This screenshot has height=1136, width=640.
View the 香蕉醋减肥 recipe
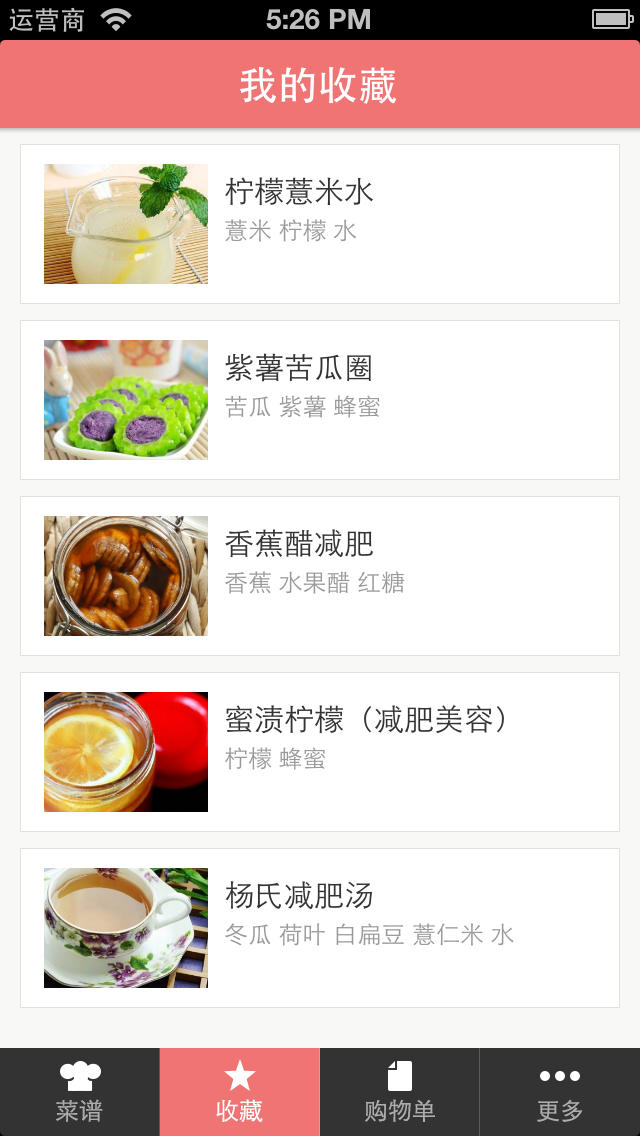coord(320,576)
